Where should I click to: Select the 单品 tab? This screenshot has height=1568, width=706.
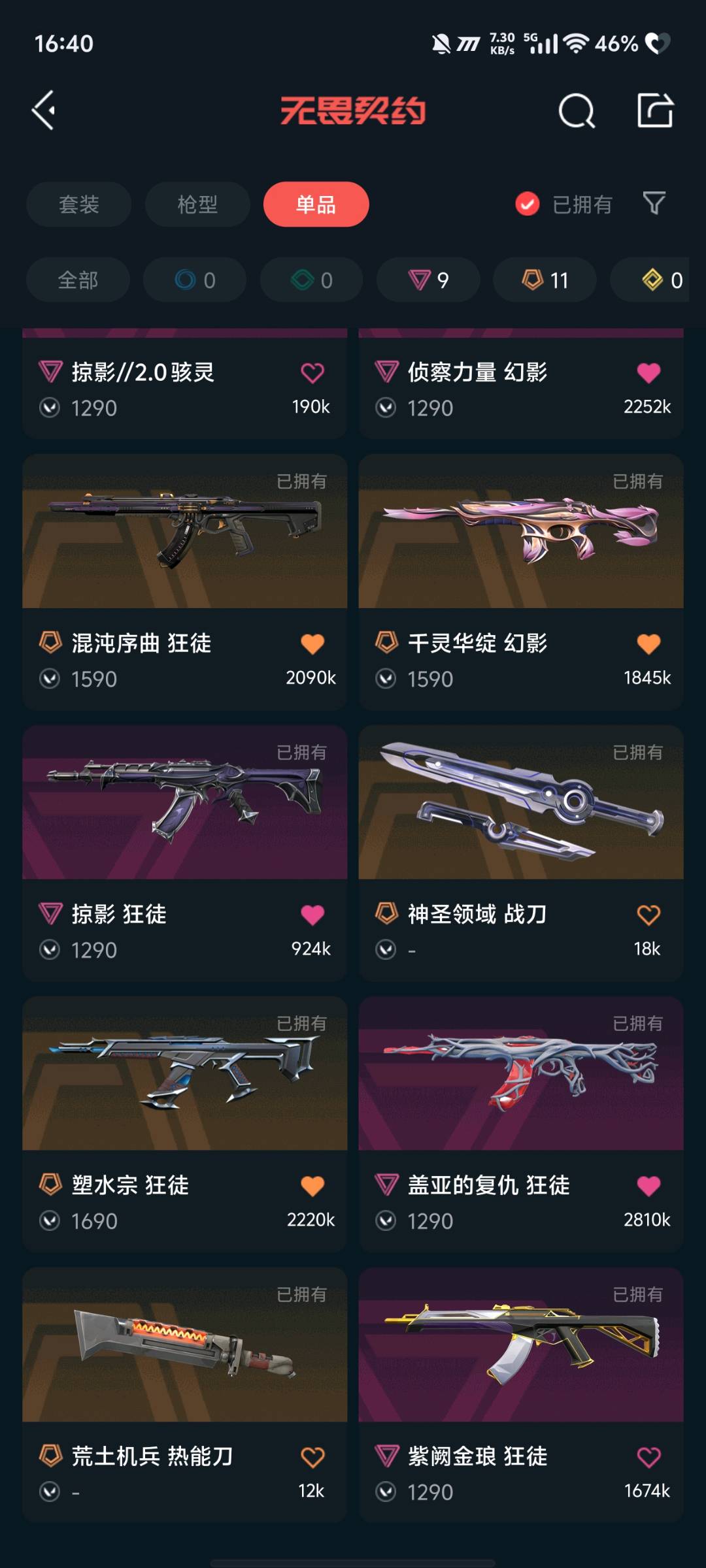tap(316, 204)
